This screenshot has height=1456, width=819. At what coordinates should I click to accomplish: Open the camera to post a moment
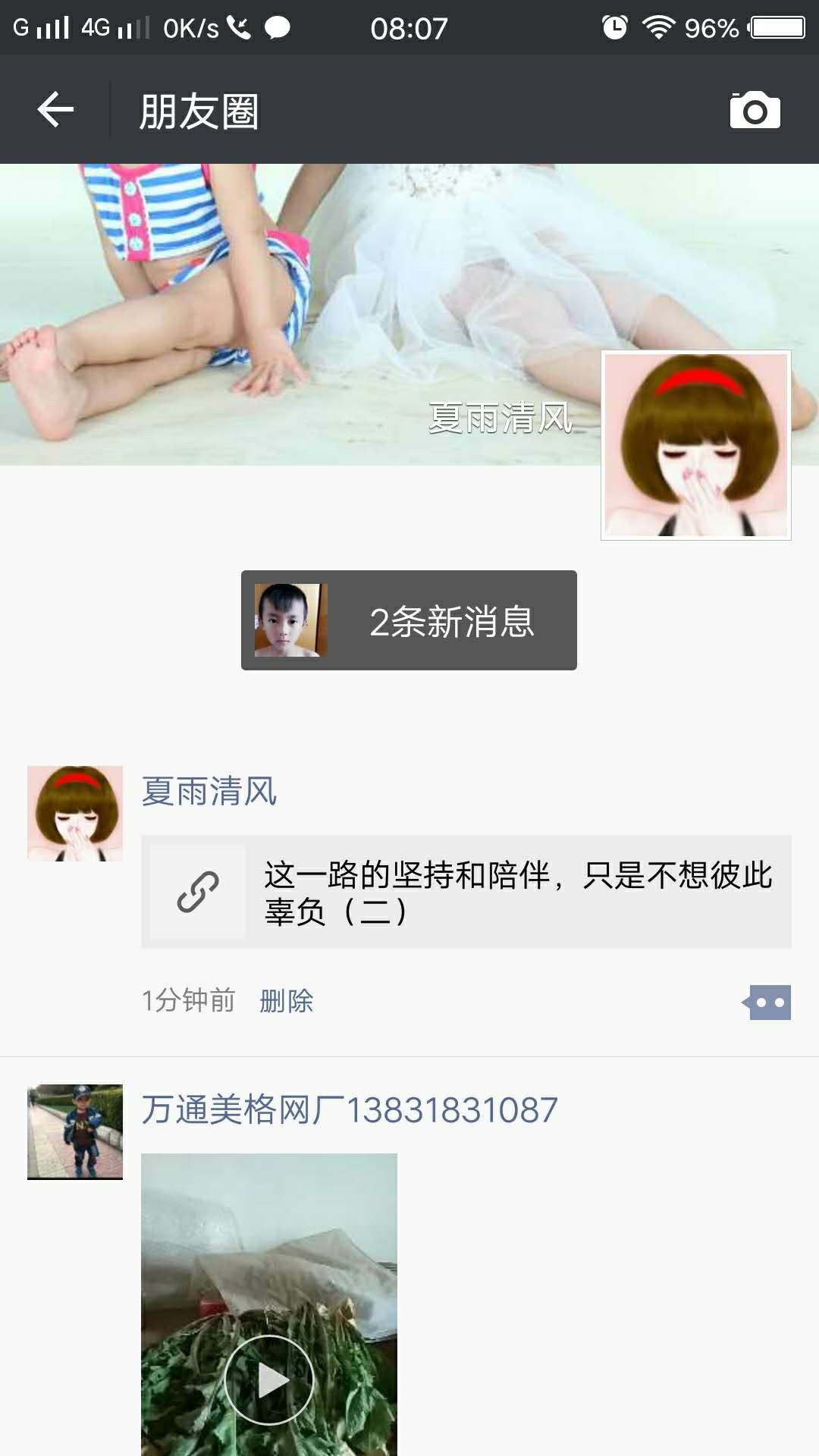coord(755,111)
